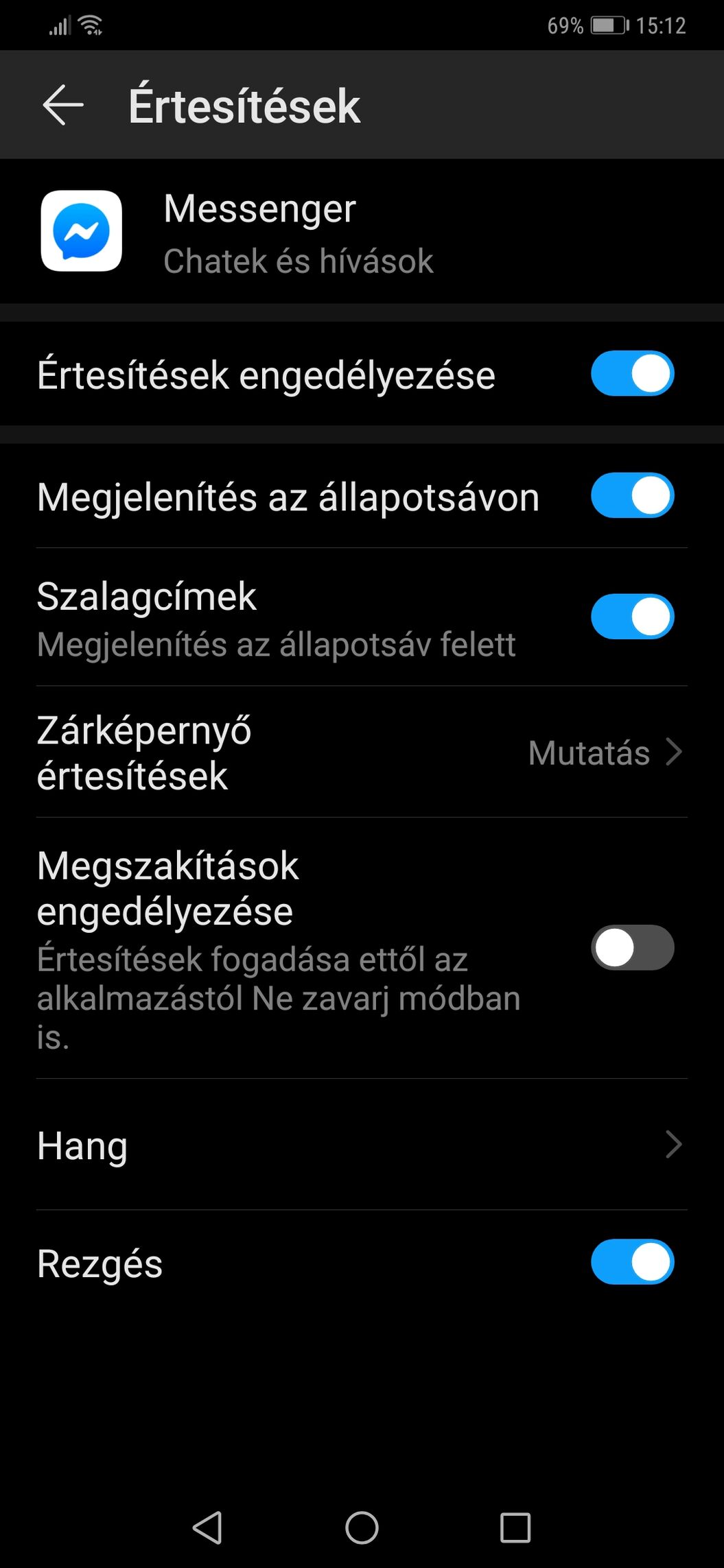Enable Megszakítások engedélyezése
The width and height of the screenshot is (724, 1568).
coord(632,947)
